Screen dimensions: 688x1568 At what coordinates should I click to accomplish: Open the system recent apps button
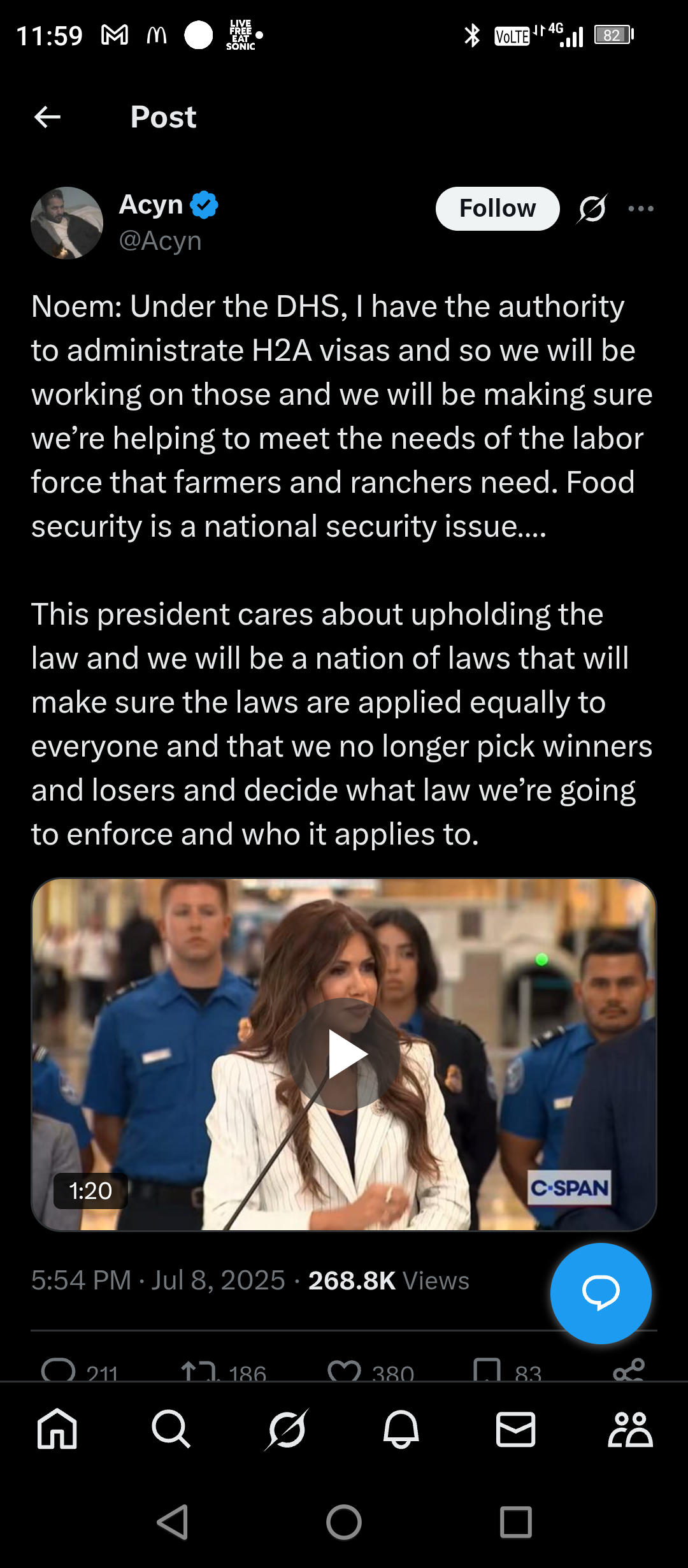click(516, 1523)
